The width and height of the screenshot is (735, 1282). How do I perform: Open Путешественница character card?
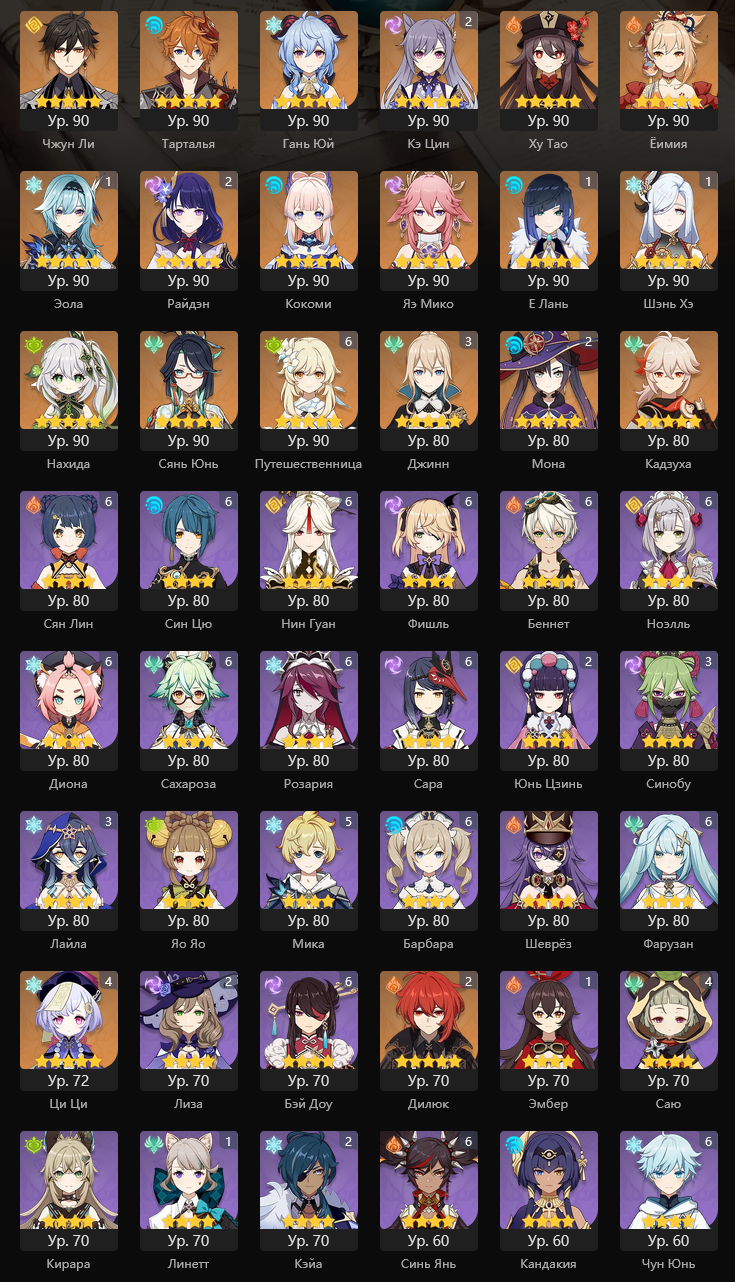point(309,390)
